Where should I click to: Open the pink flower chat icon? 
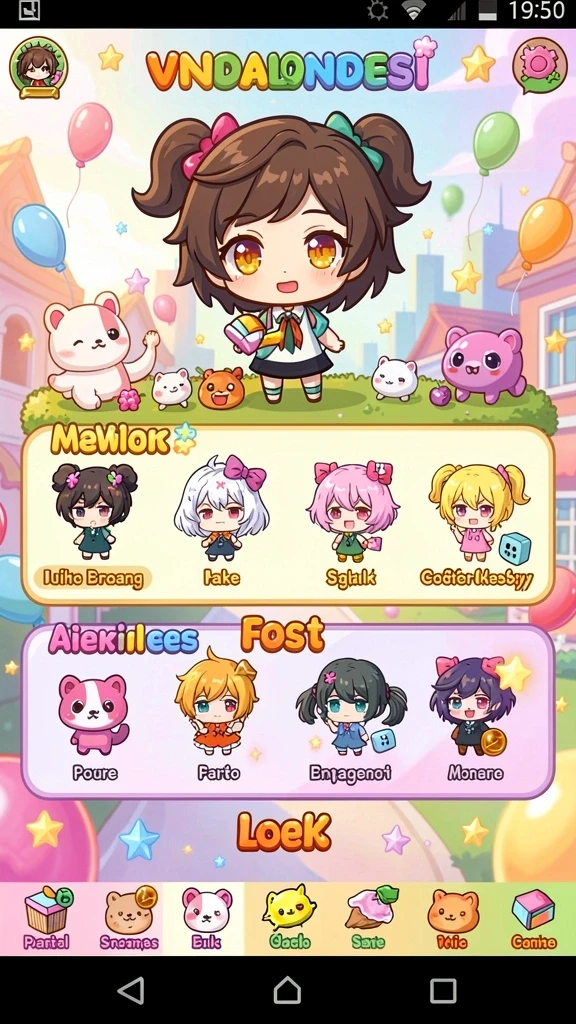539,65
